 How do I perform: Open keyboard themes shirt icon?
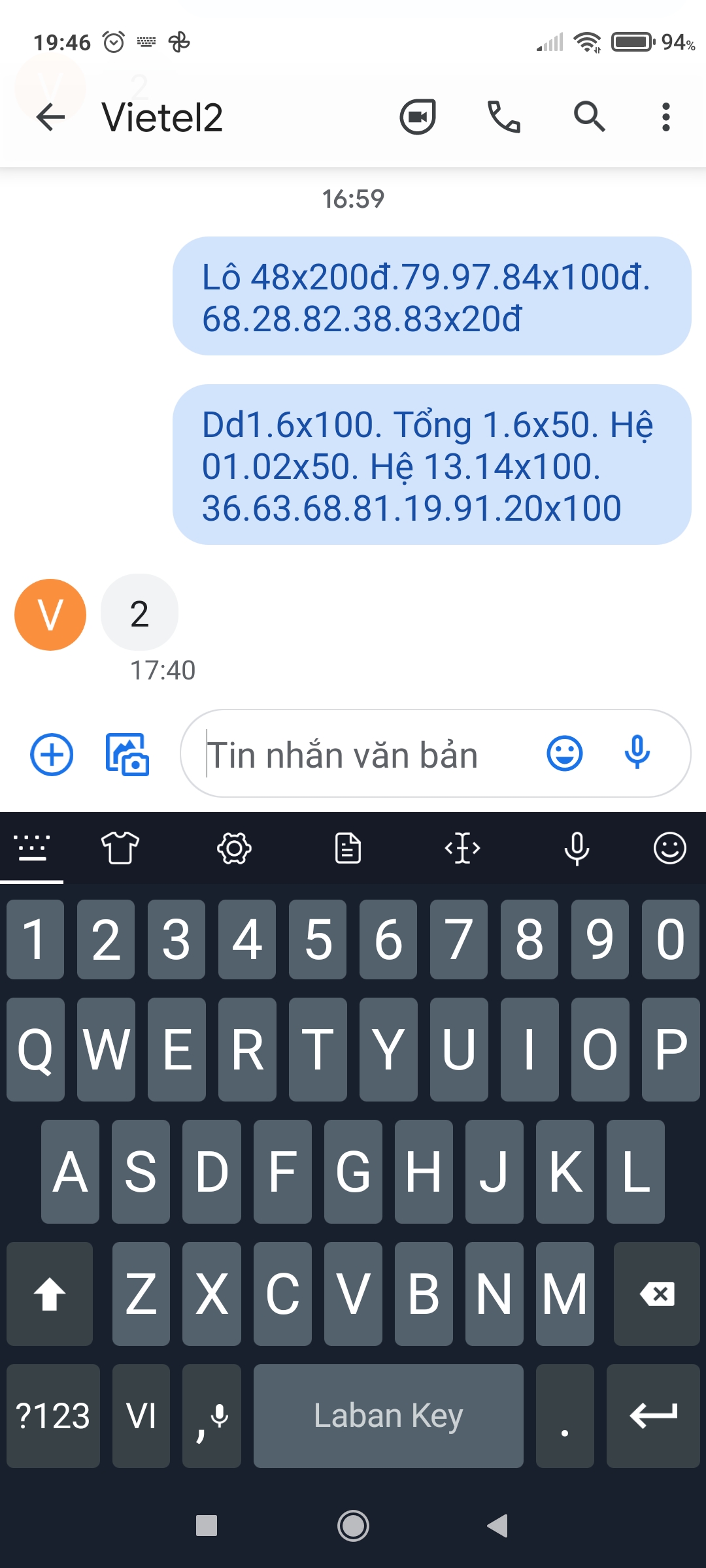coord(120,848)
